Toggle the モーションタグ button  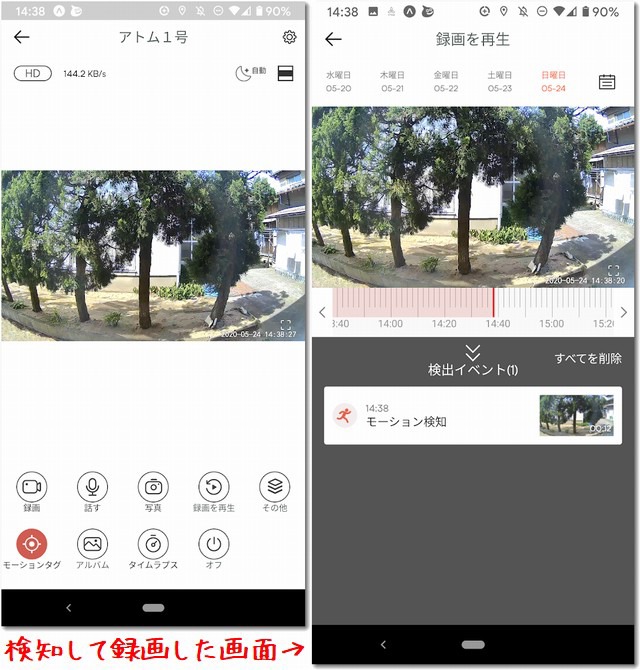pyautogui.click(x=31, y=544)
